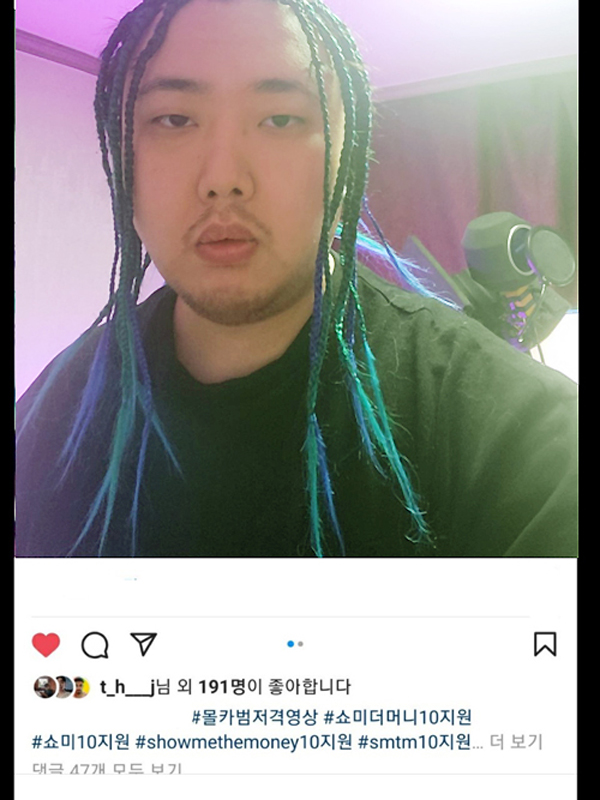Screen dimensions: 600x800
Task: Unlike the post with the red heart
Action: pyautogui.click(x=46, y=645)
